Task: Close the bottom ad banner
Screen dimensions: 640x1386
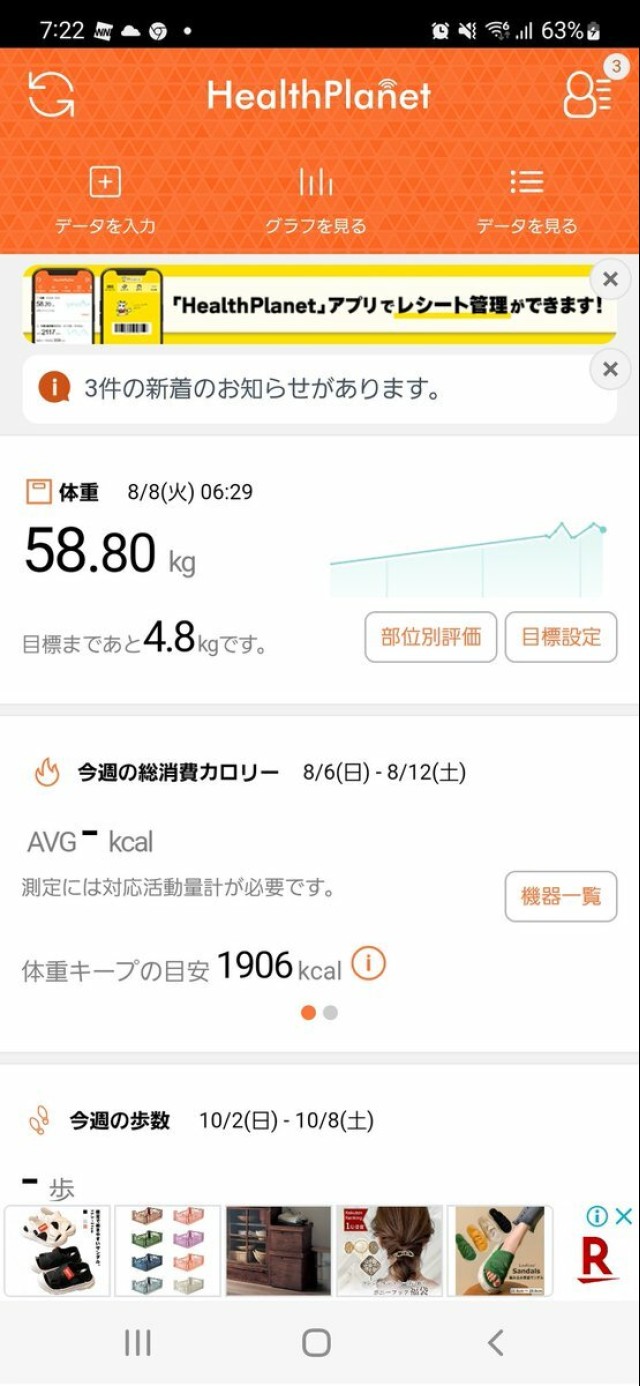Action: [622, 1216]
